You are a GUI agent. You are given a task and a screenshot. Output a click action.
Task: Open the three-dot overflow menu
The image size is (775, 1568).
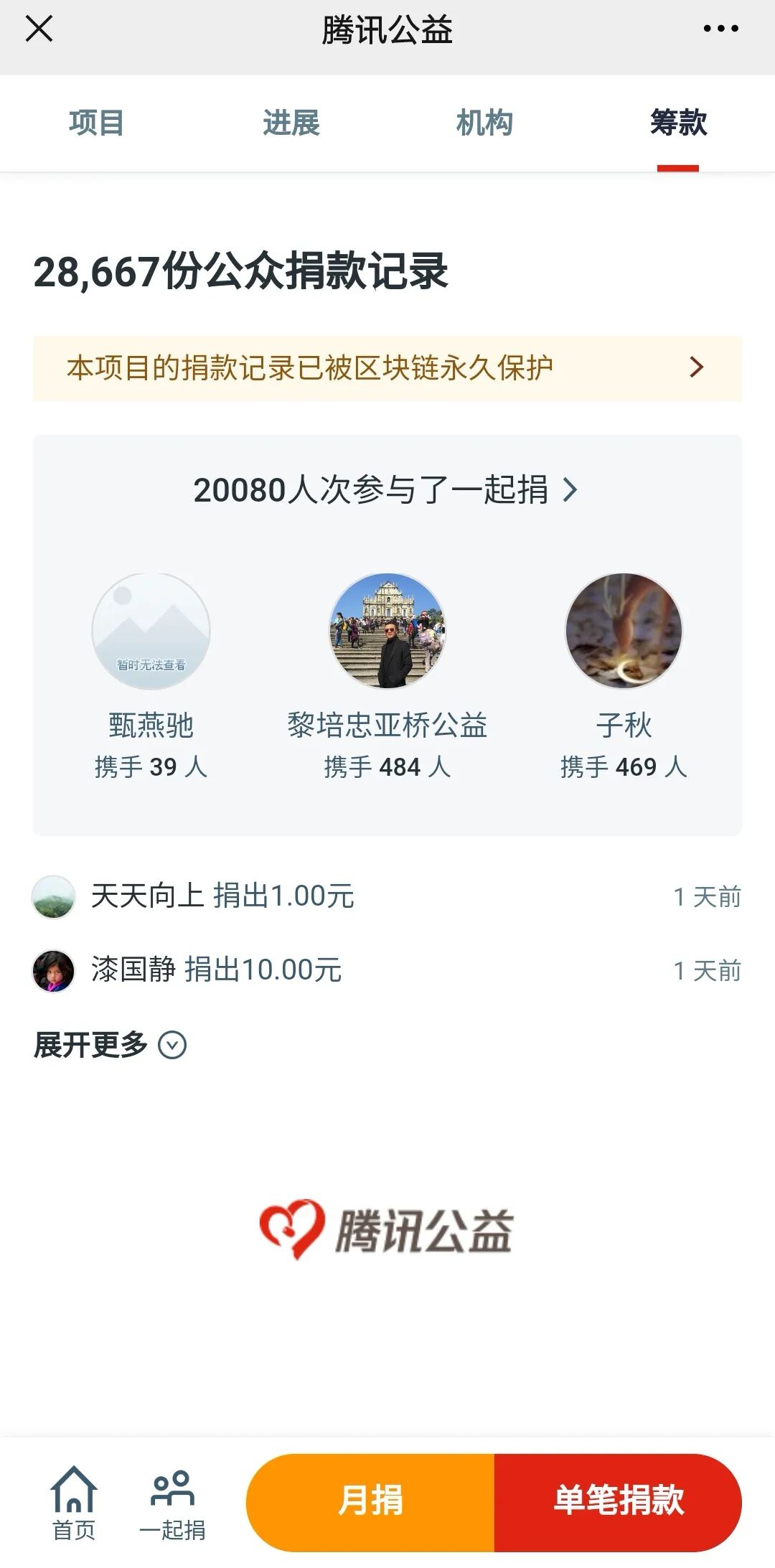[720, 29]
